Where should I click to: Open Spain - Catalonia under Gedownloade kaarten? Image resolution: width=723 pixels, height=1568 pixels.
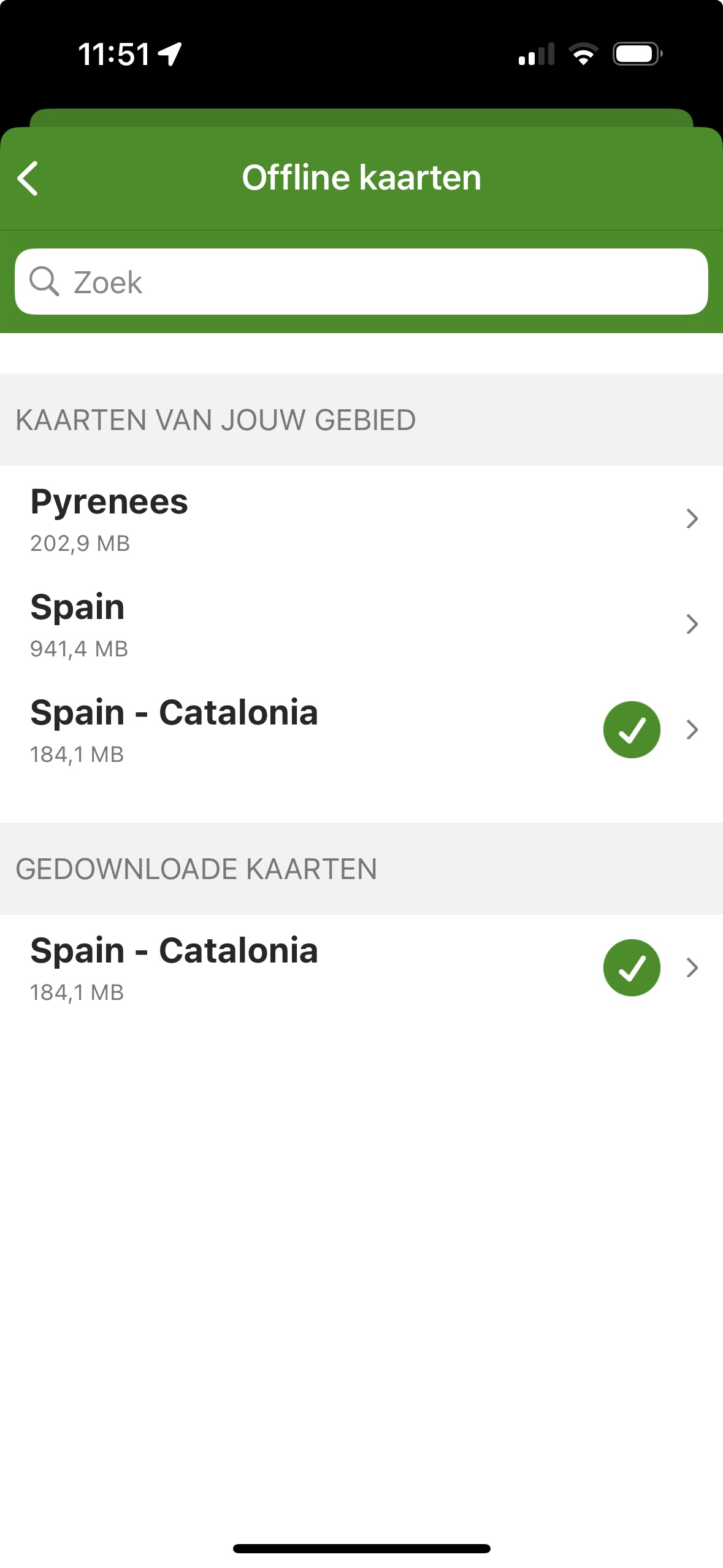361,967
